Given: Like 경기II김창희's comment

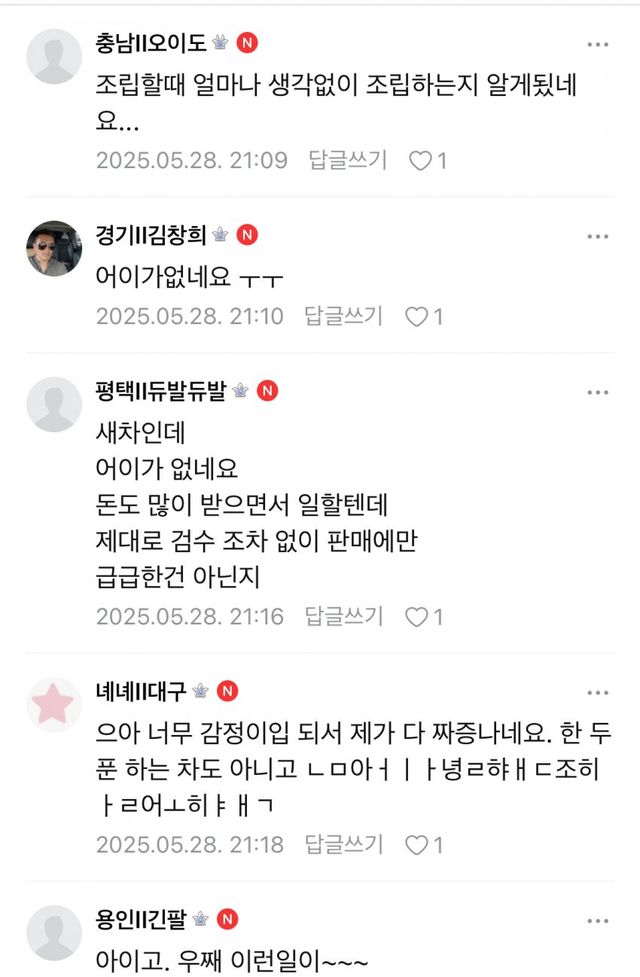Looking at the screenshot, I should (417, 316).
